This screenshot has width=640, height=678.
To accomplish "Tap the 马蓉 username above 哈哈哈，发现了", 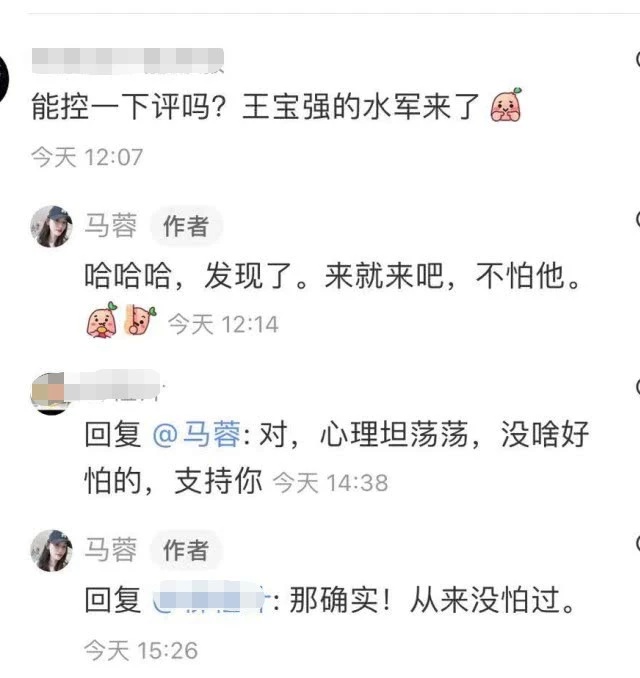I will [x=110, y=227].
